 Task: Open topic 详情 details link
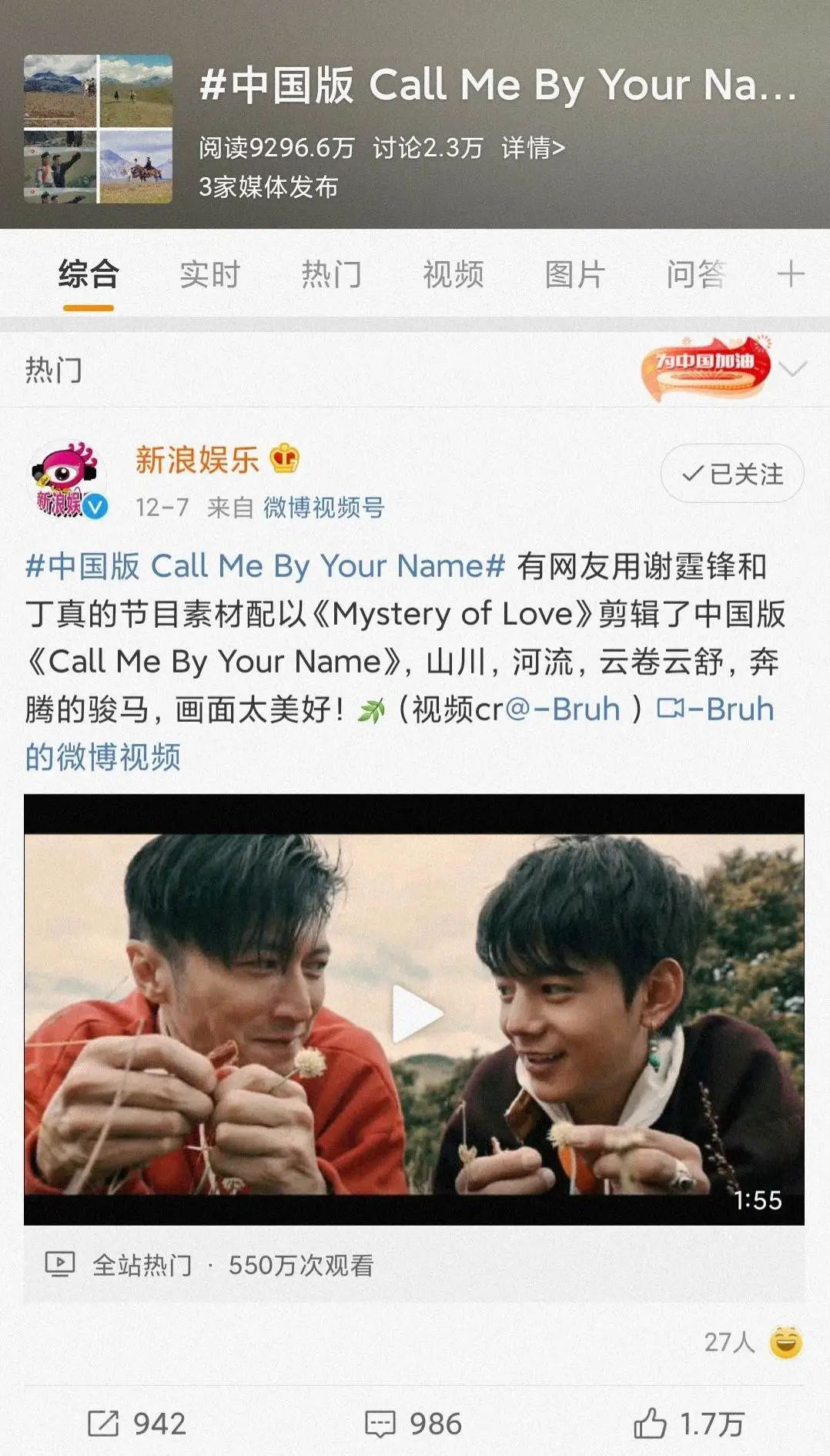click(533, 147)
